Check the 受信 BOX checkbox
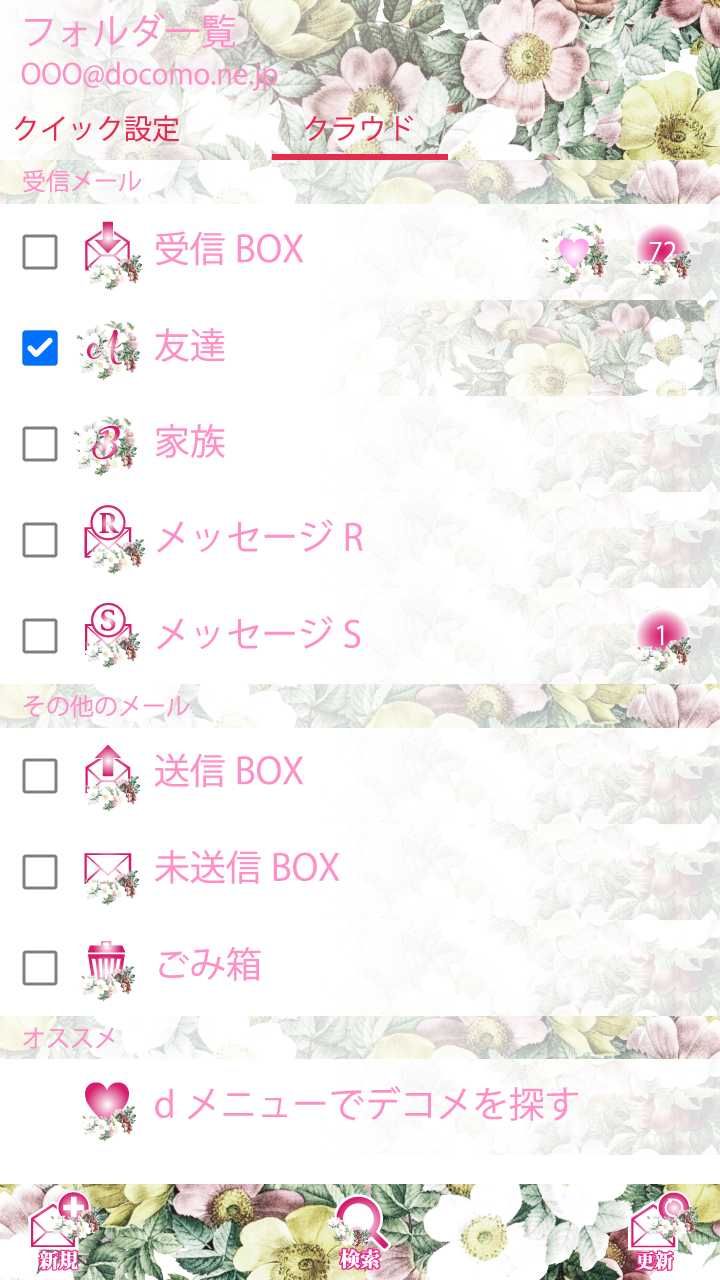Screen dimensions: 720x1280 point(40,252)
